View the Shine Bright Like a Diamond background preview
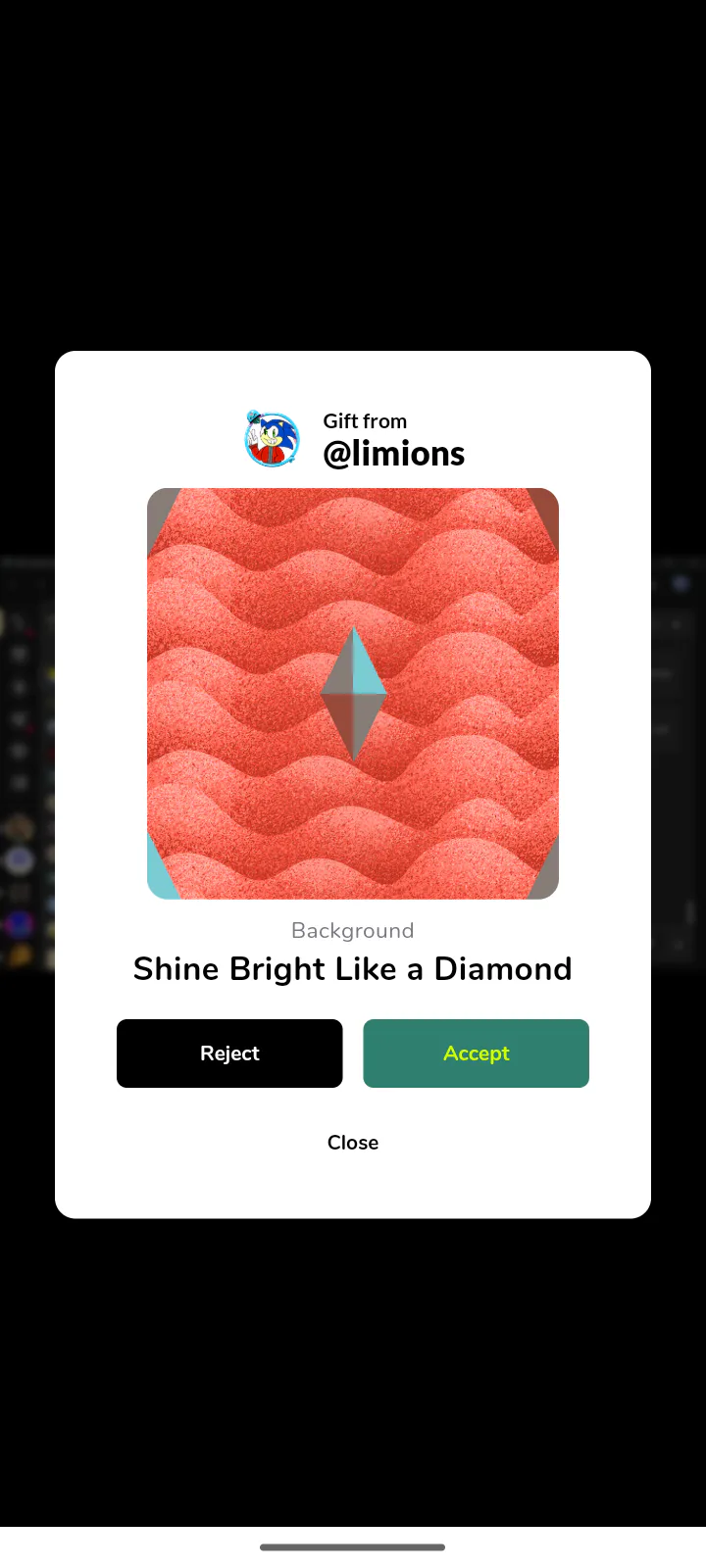 [x=353, y=694]
